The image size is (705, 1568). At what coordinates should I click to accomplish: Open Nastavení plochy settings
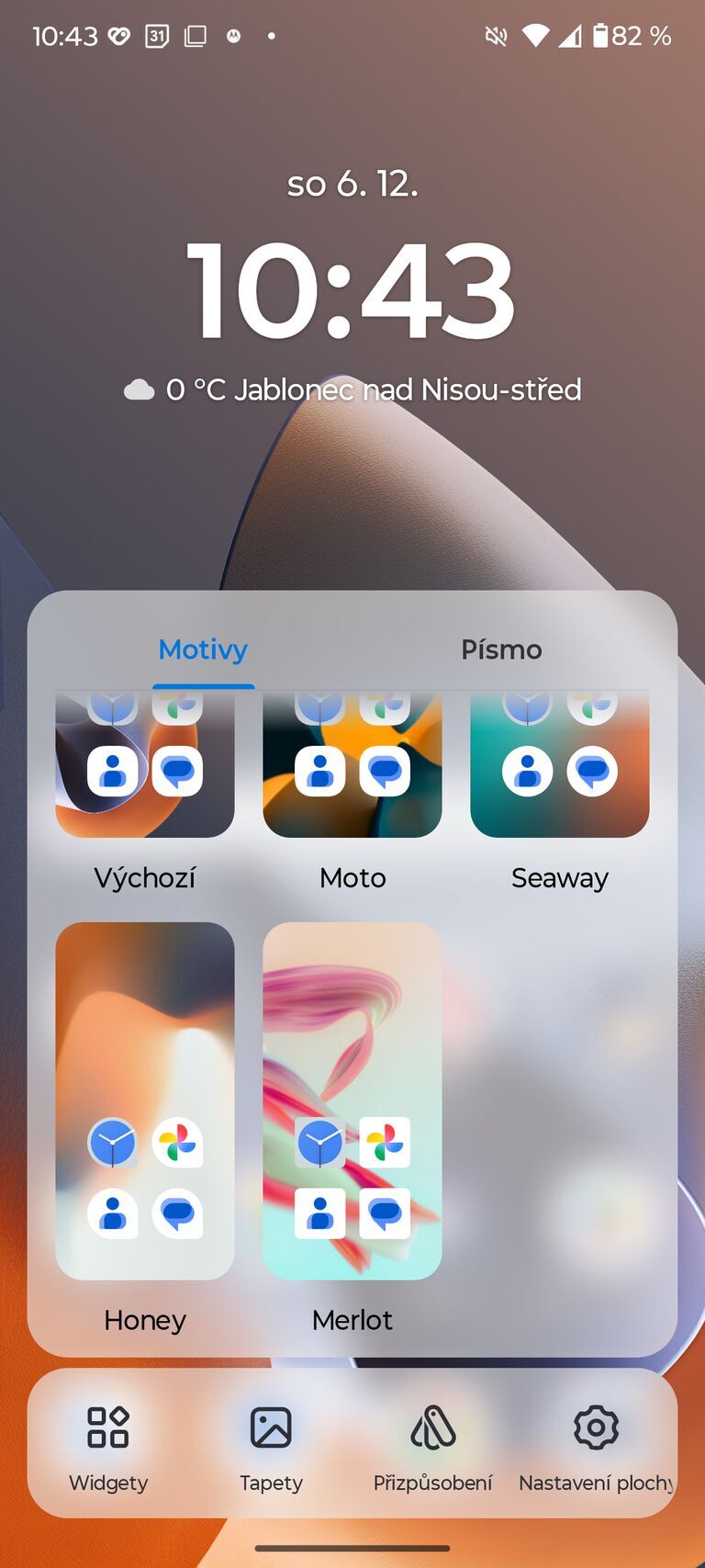tap(596, 1442)
